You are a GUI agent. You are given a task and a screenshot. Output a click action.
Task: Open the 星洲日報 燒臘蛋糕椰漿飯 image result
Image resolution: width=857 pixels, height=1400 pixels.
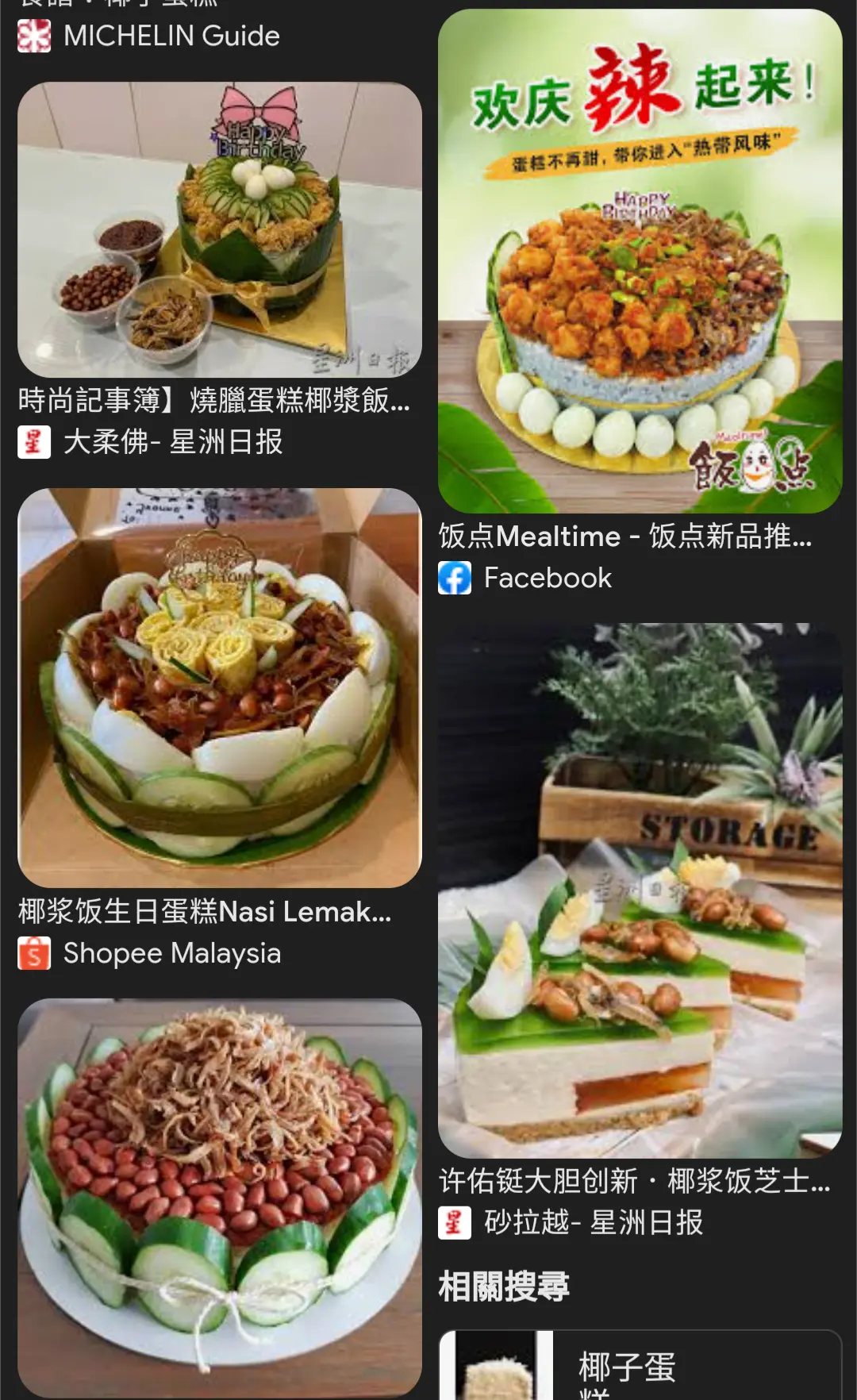(220, 230)
